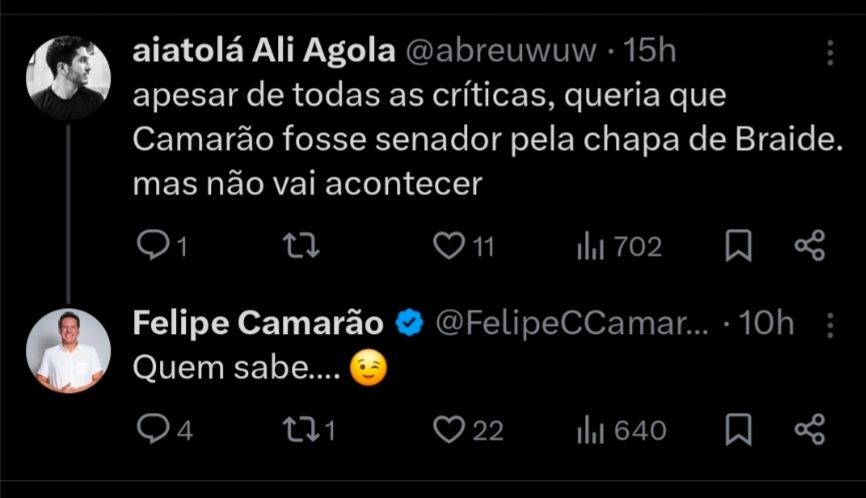This screenshot has height=498, width=866.
Task: Bookmark aiatolá Ali Agola's tweet
Action: 737,246
